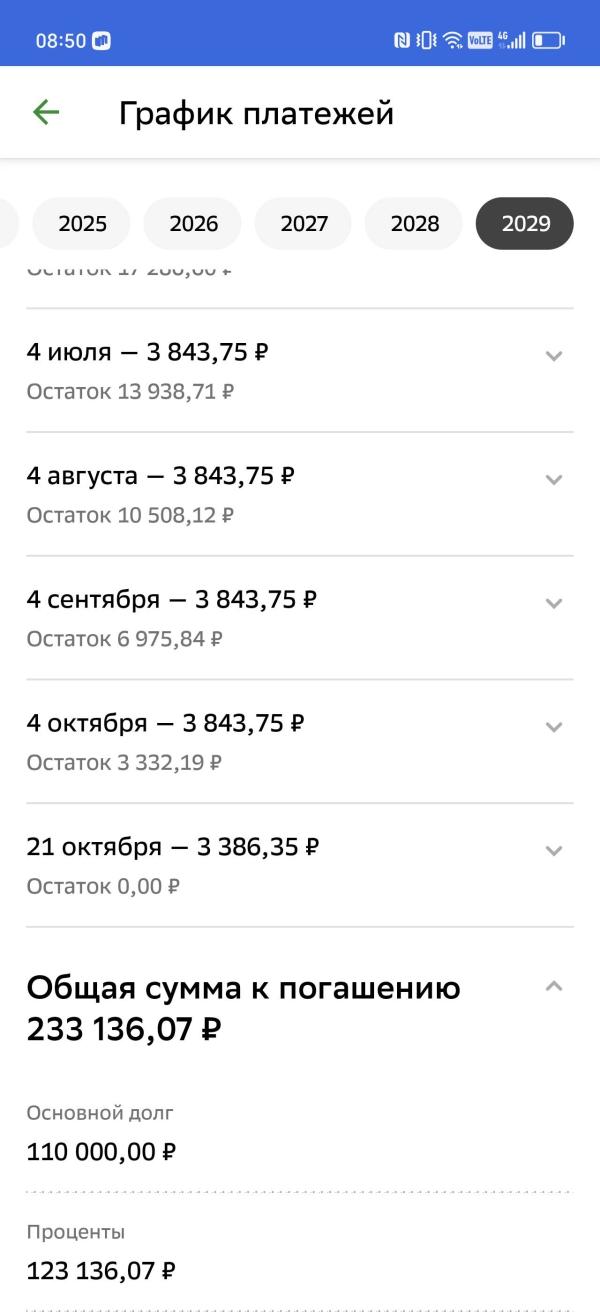Expand the 4 октября payment entry
The image size is (600, 1312).
click(554, 727)
